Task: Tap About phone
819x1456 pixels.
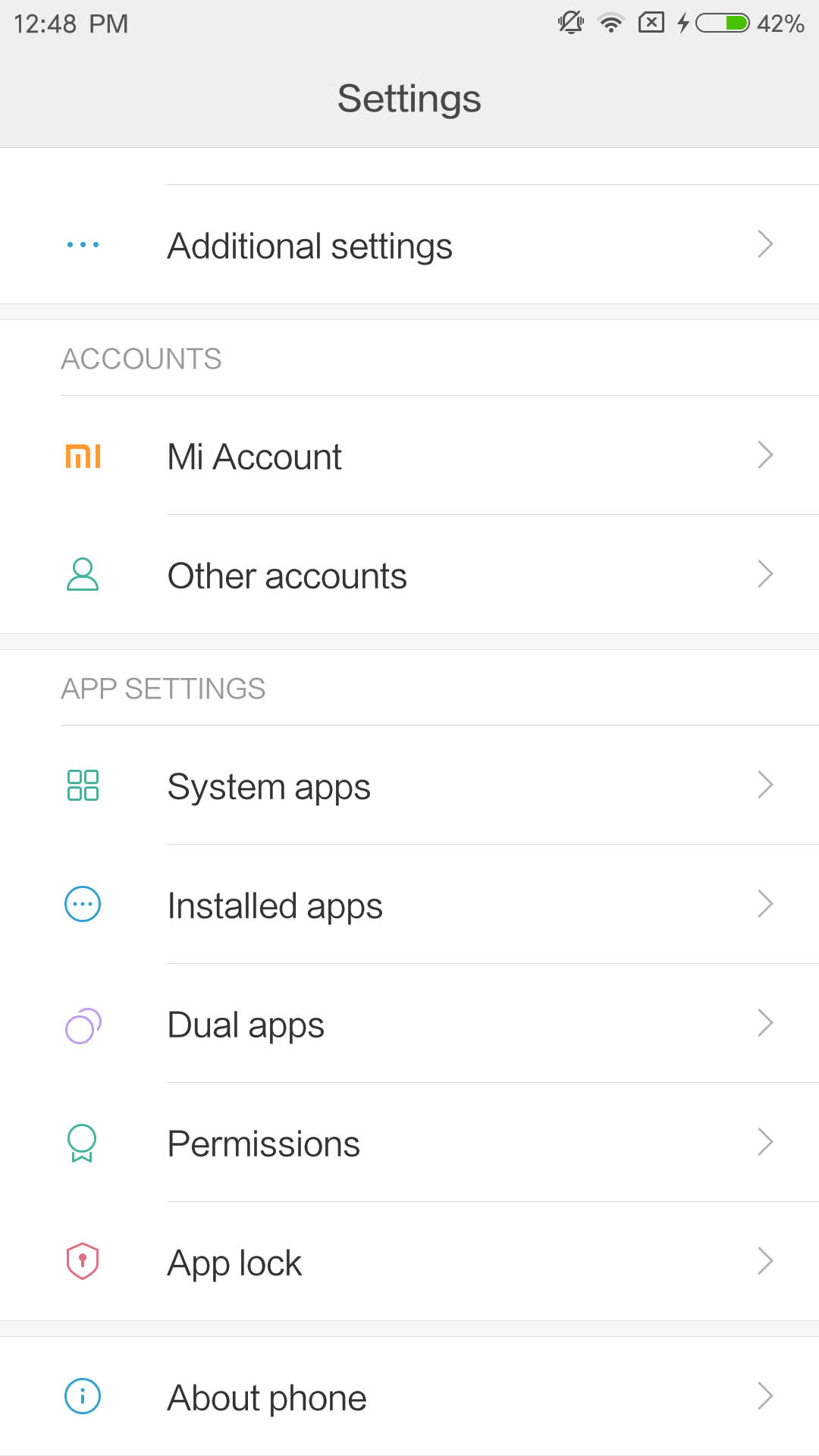Action: 409,1396
